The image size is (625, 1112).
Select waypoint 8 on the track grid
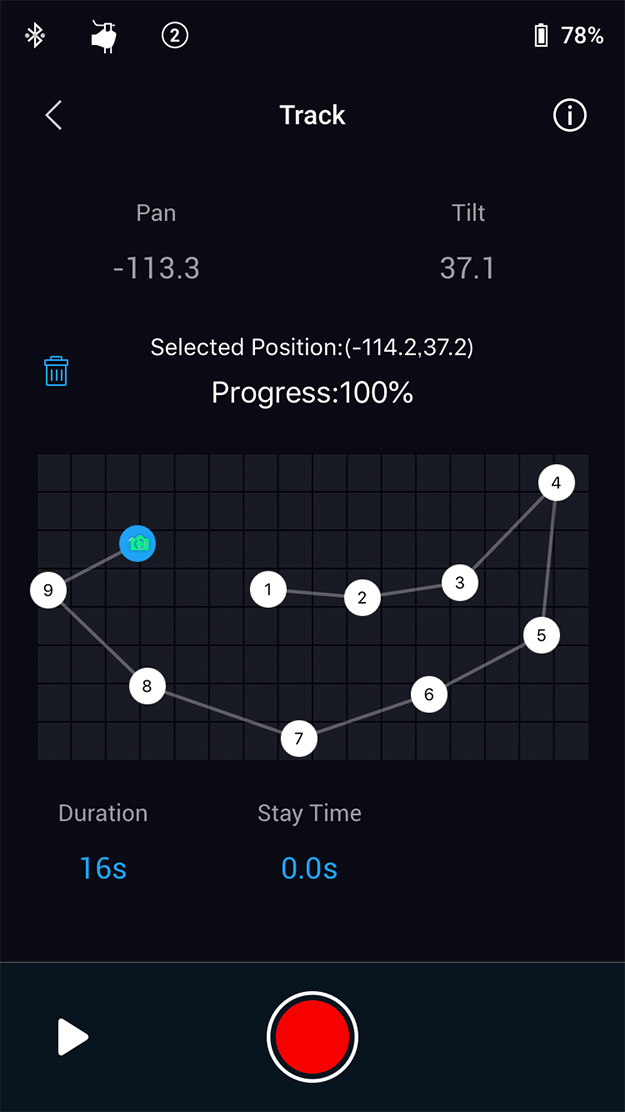147,686
